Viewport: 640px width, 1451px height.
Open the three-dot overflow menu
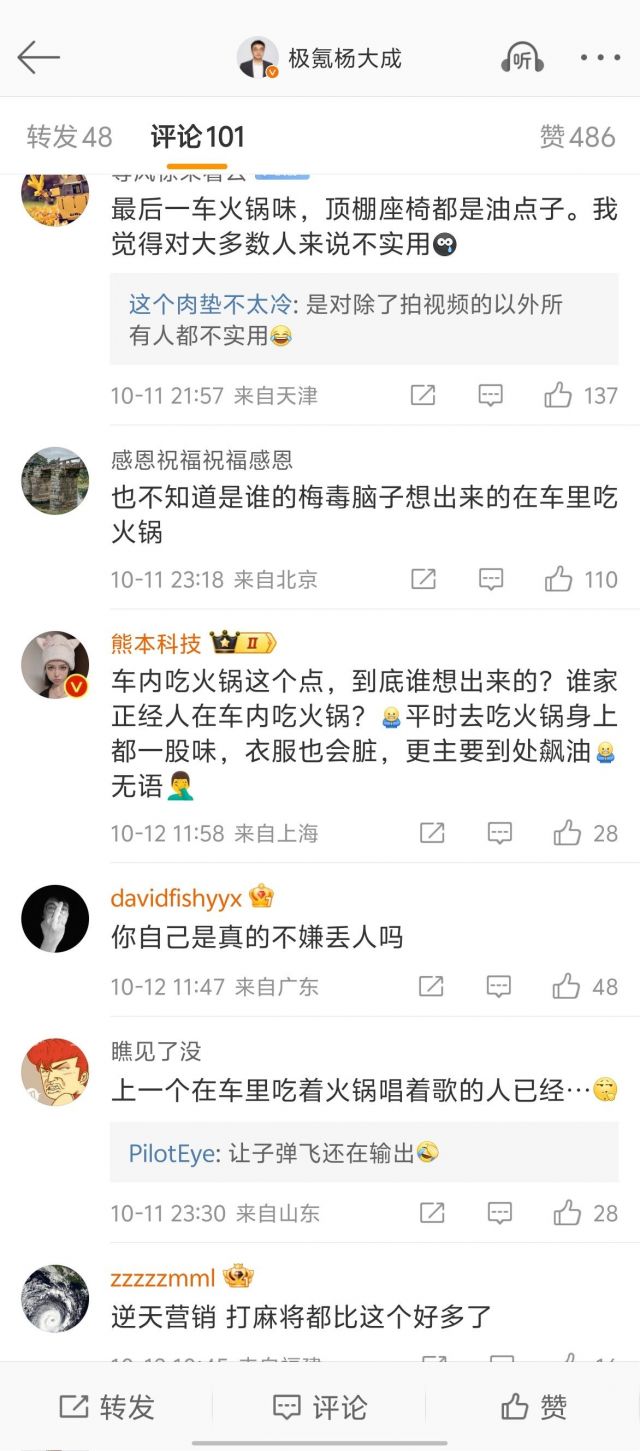[600, 58]
